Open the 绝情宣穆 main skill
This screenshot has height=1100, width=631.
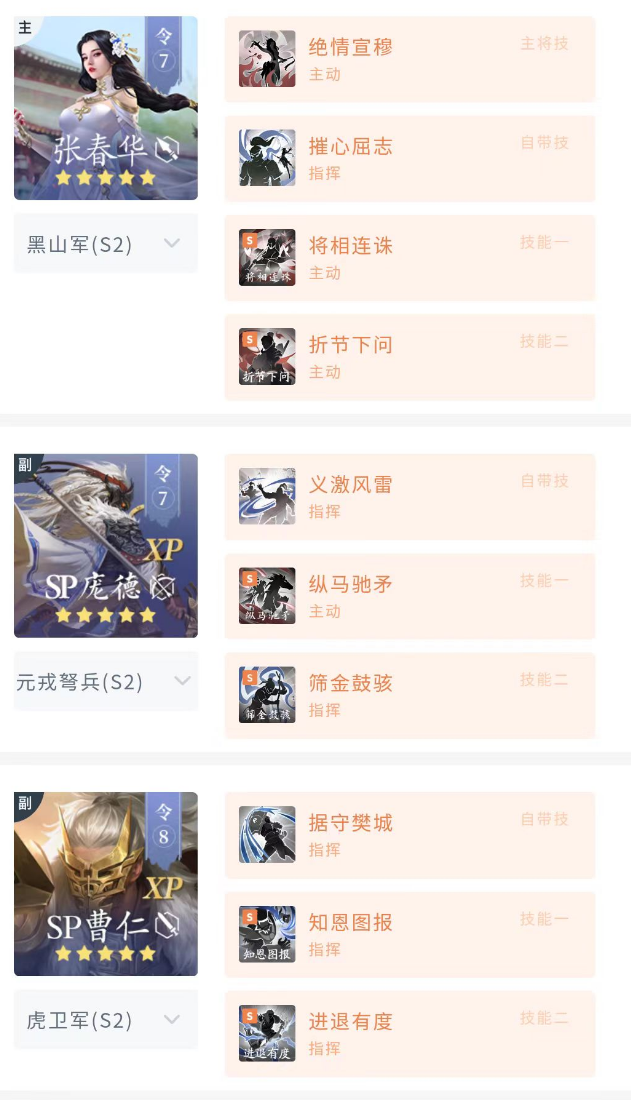(x=409, y=58)
